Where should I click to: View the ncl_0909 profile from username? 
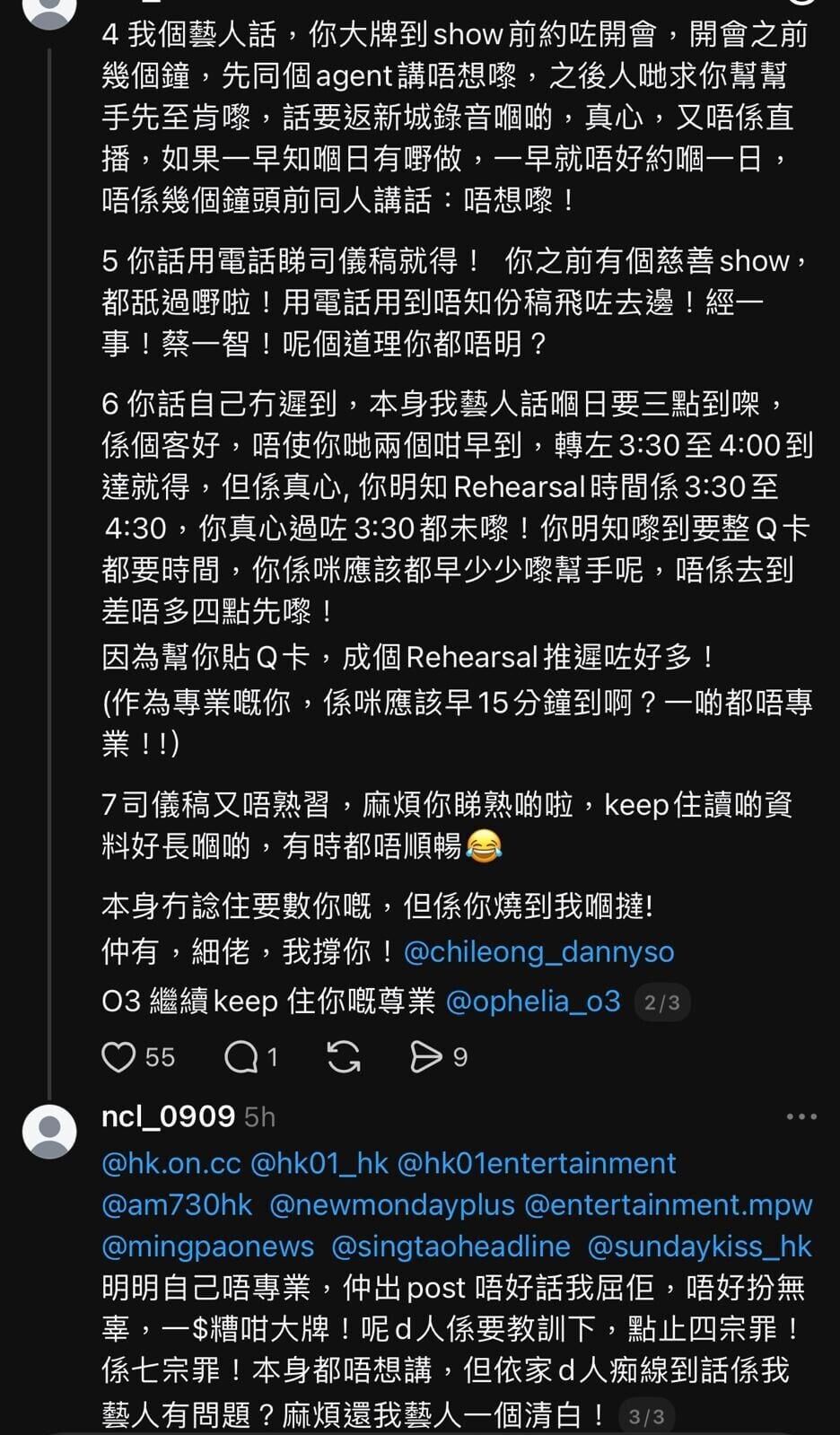tap(168, 1116)
